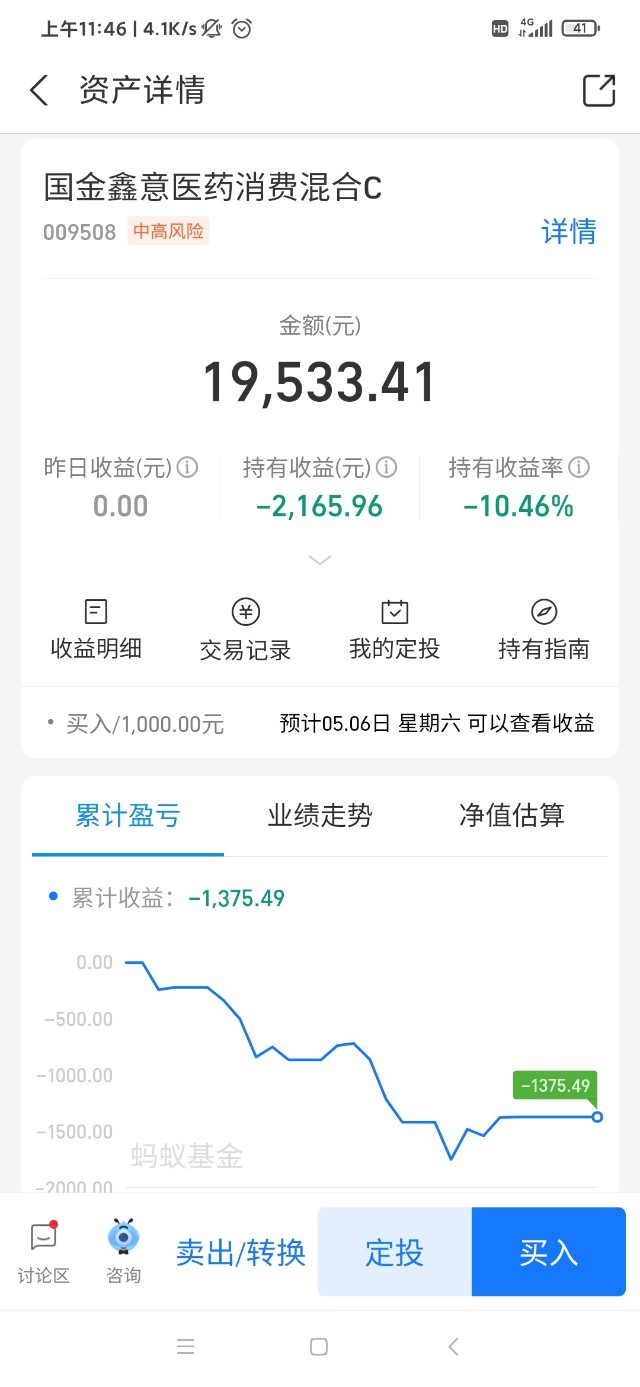This screenshot has height=1387, width=640.
Task: View 我的定投
Action: (x=395, y=630)
